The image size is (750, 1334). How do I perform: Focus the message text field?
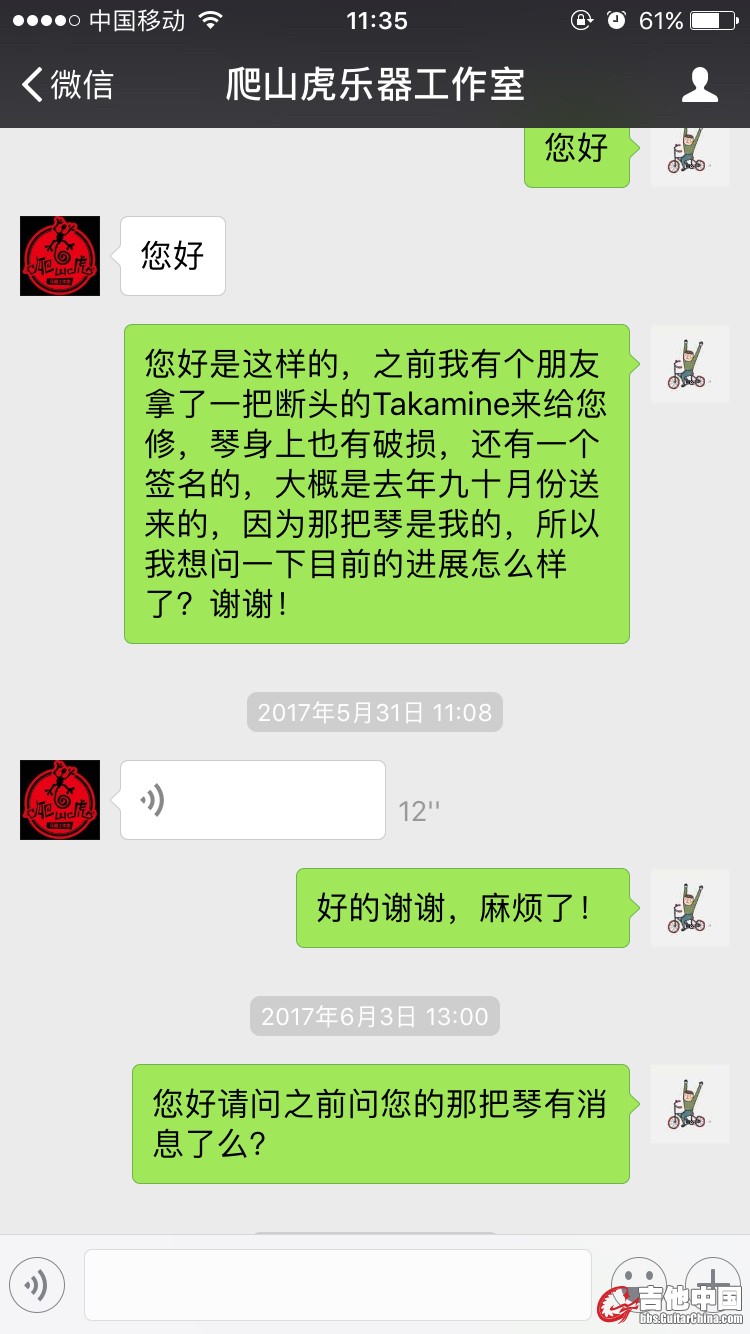(x=337, y=1285)
